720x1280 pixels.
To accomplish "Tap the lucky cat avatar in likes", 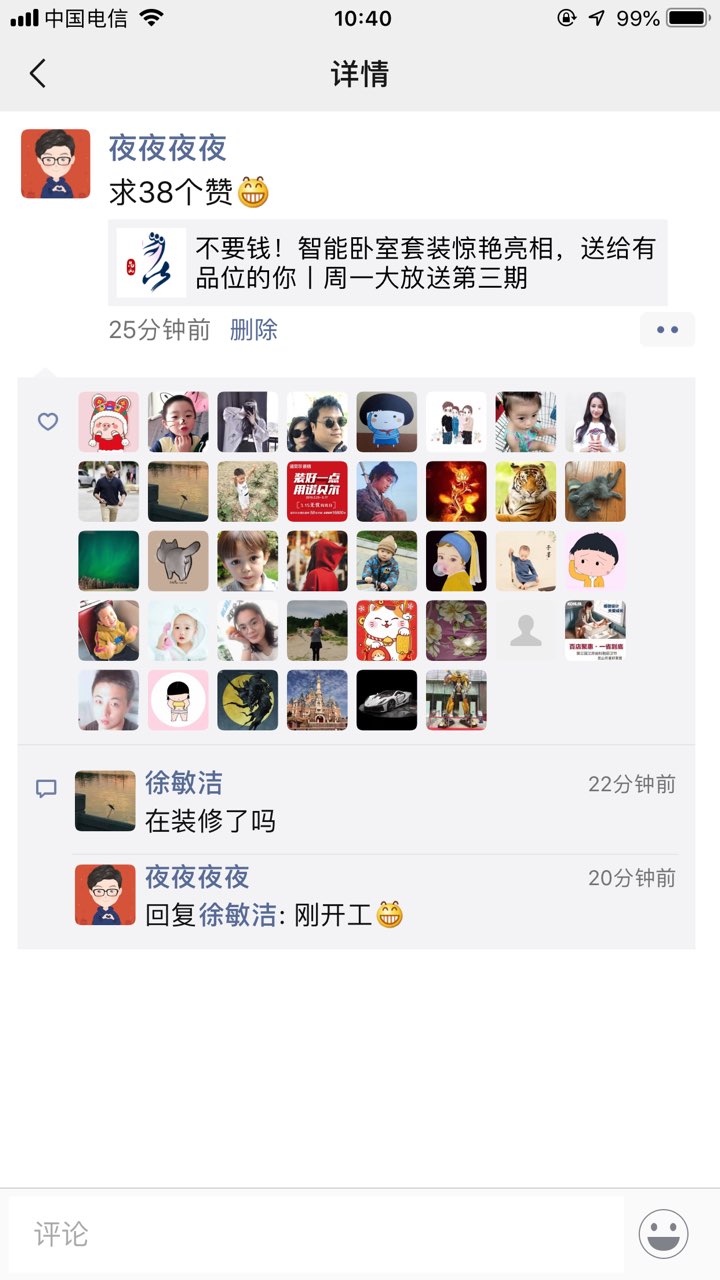I will coord(387,630).
